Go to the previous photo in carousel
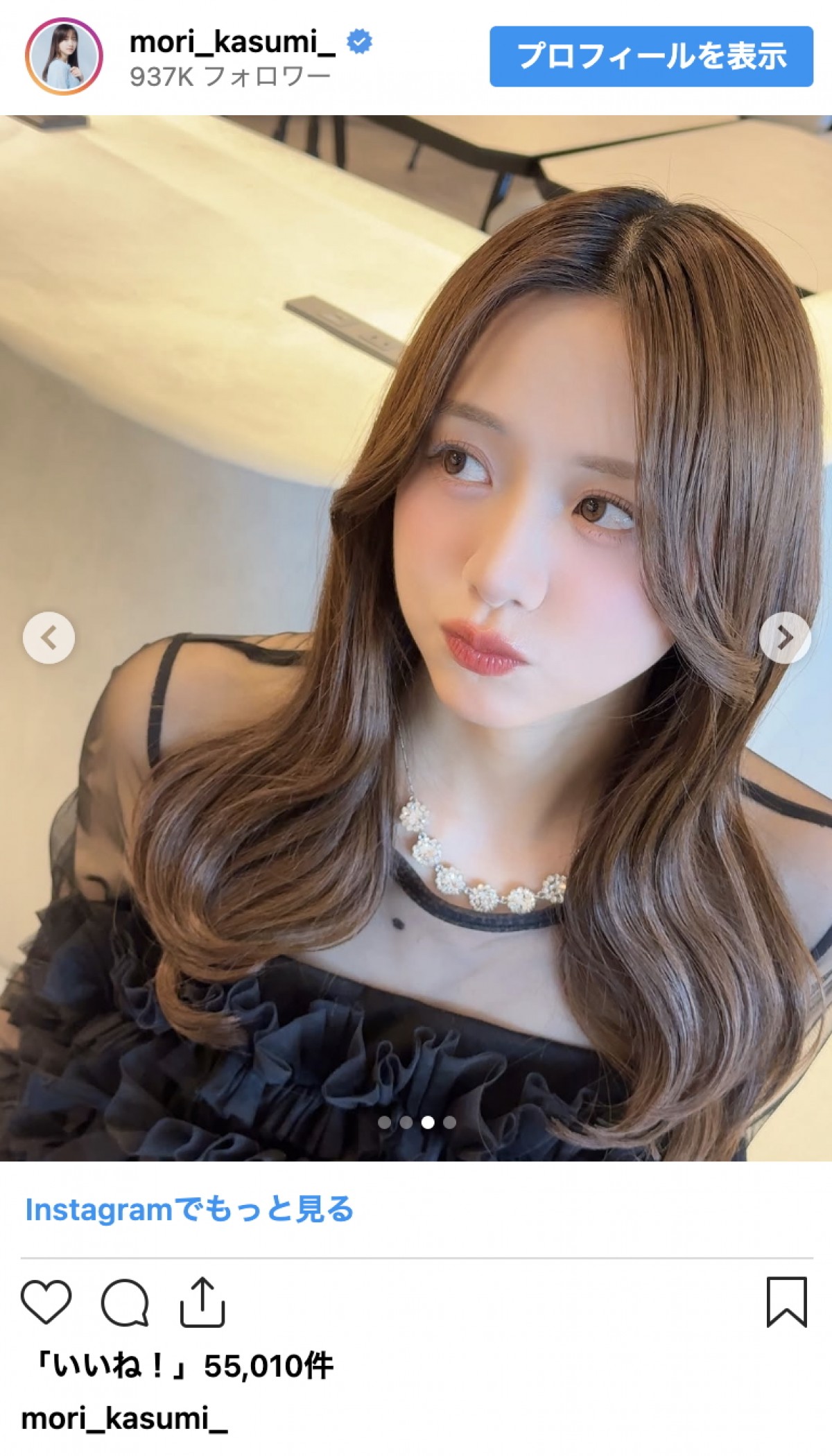Image resolution: width=832 pixels, height=1456 pixels. tap(49, 637)
